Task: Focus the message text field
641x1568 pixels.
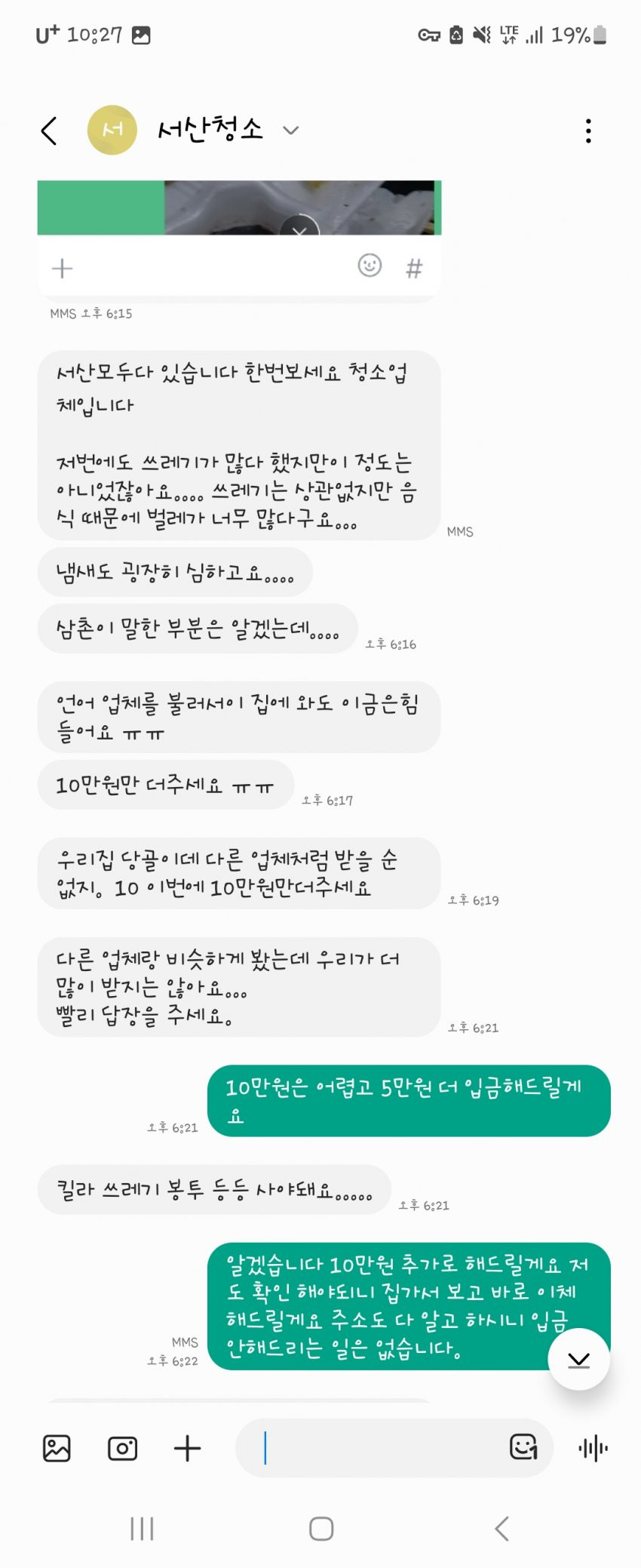Action: 377,1448
